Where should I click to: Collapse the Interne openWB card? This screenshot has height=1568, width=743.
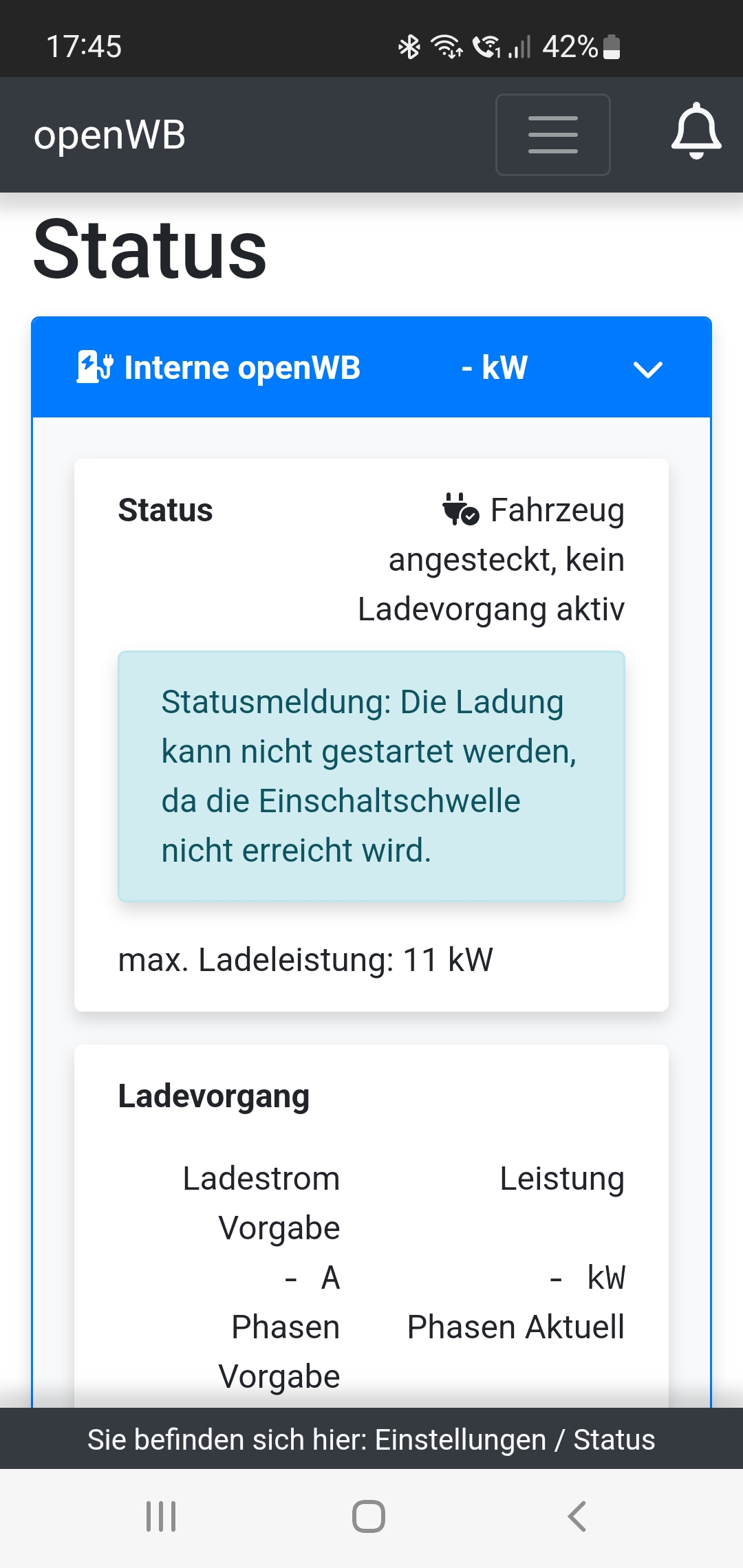tap(647, 369)
